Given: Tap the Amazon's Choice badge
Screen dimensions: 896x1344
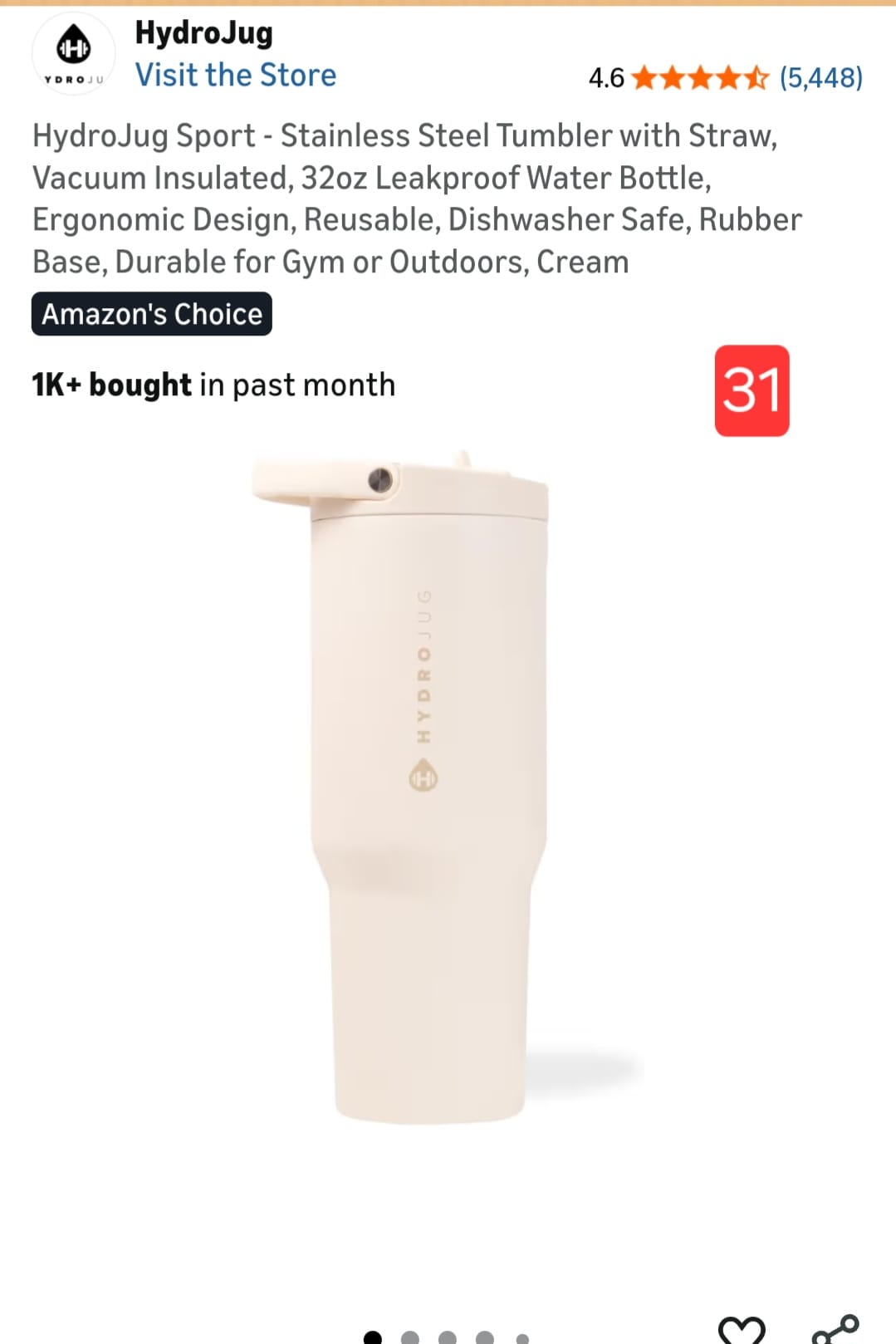Looking at the screenshot, I should tap(152, 314).
